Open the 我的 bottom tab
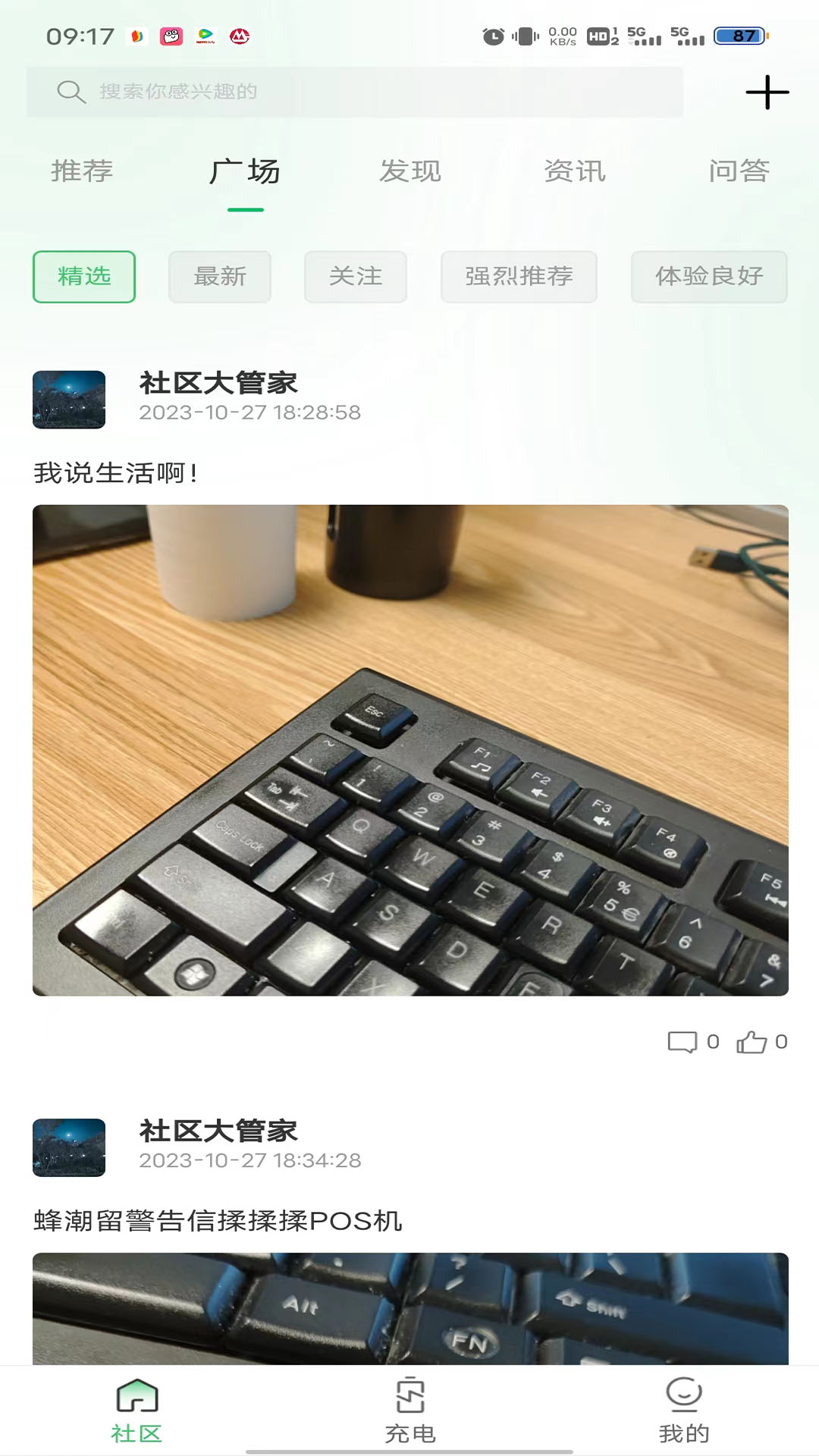The width and height of the screenshot is (819, 1456). coord(683,1411)
